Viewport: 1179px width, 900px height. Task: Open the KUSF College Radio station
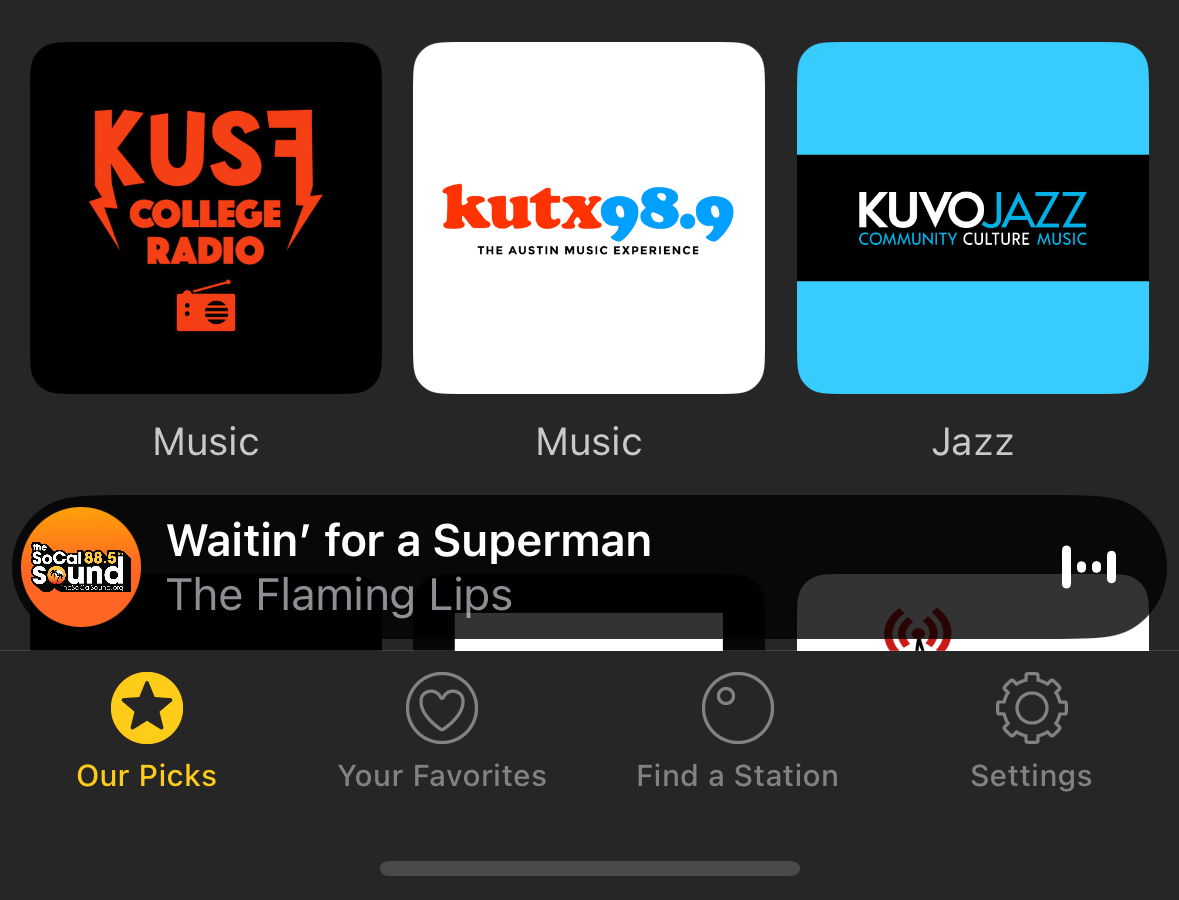206,218
